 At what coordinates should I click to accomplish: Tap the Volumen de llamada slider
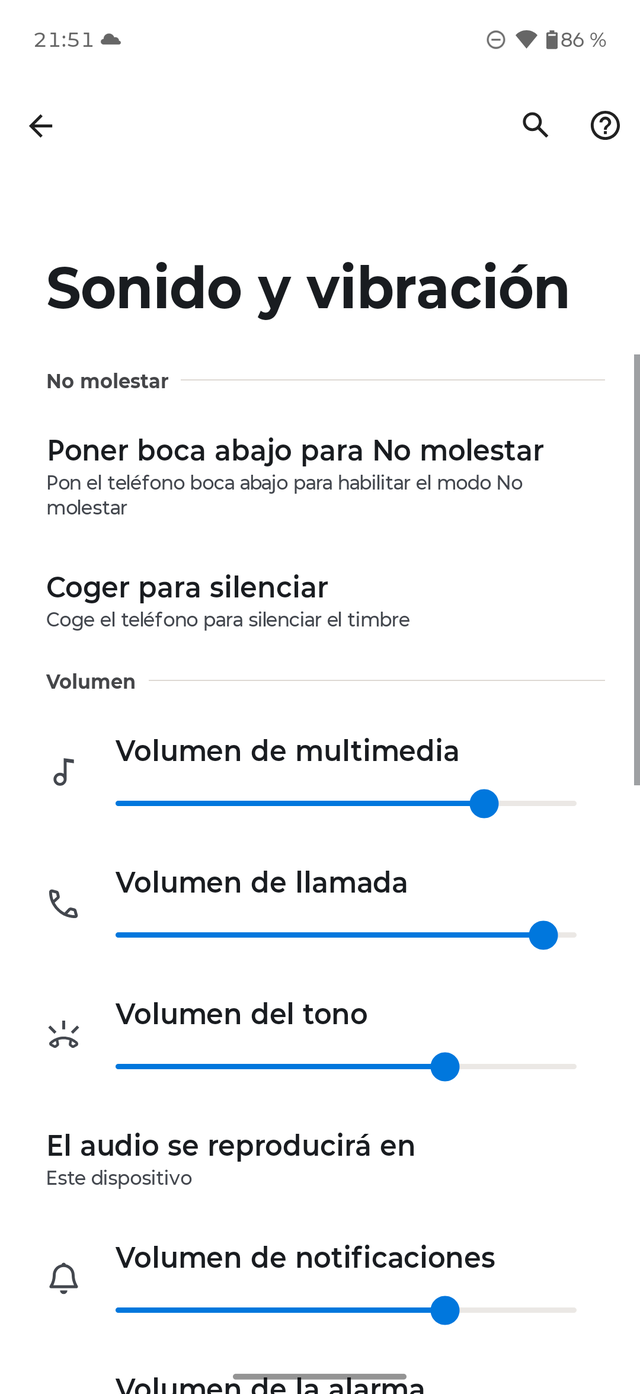346,935
